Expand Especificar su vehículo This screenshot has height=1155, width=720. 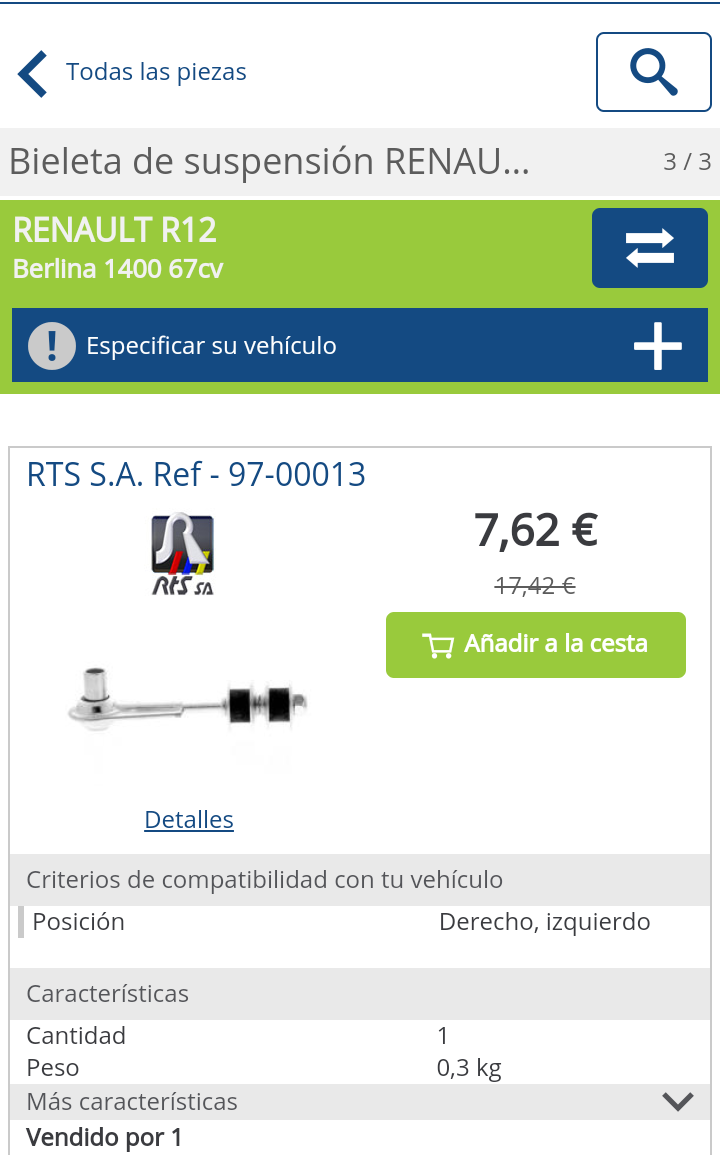point(360,346)
